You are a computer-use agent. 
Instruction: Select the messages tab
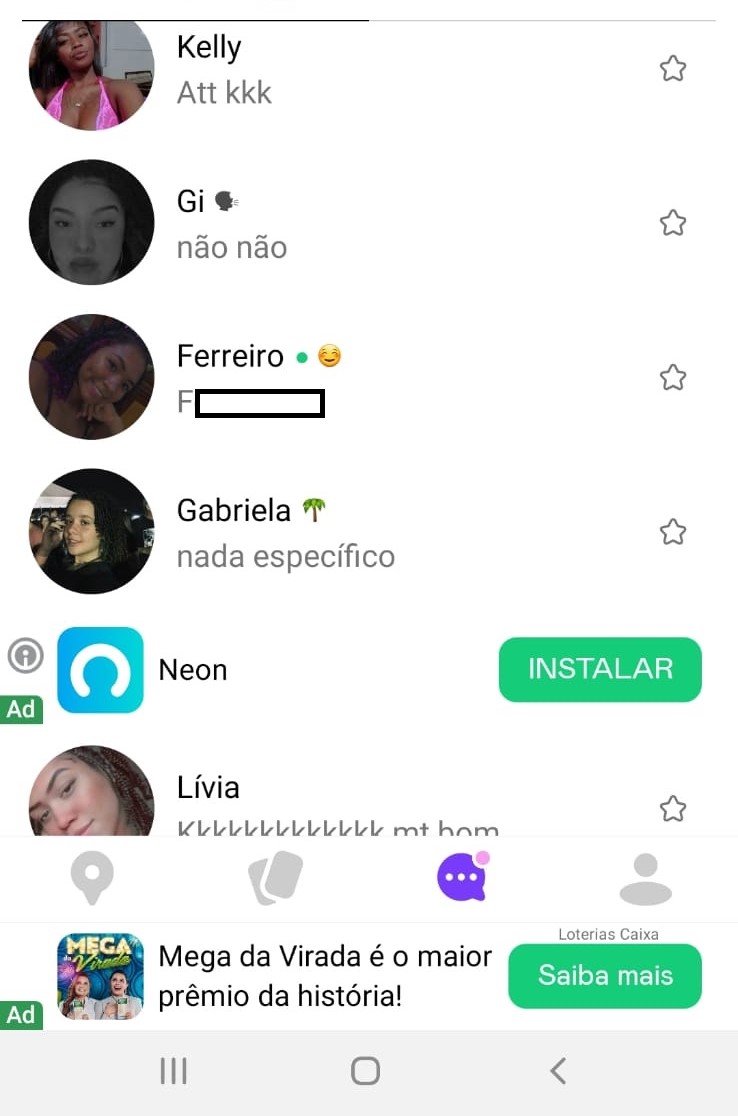461,878
